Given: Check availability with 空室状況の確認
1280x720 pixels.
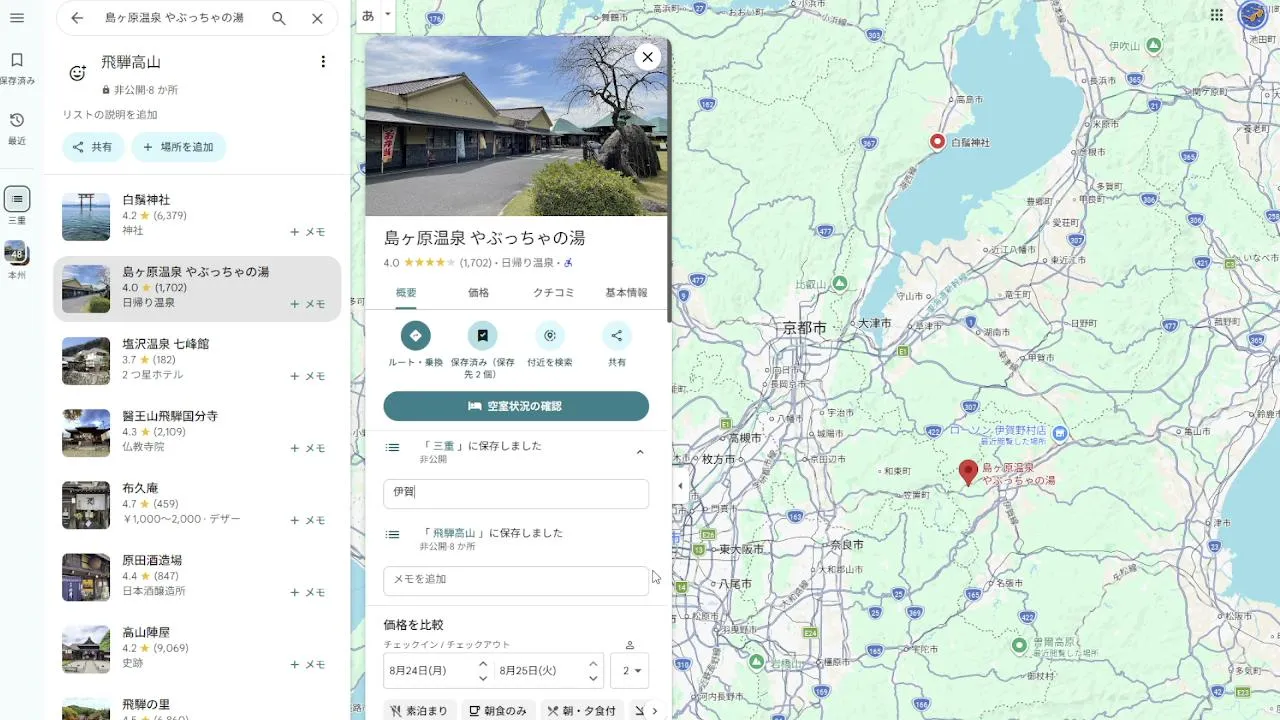Looking at the screenshot, I should pyautogui.click(x=516, y=406).
